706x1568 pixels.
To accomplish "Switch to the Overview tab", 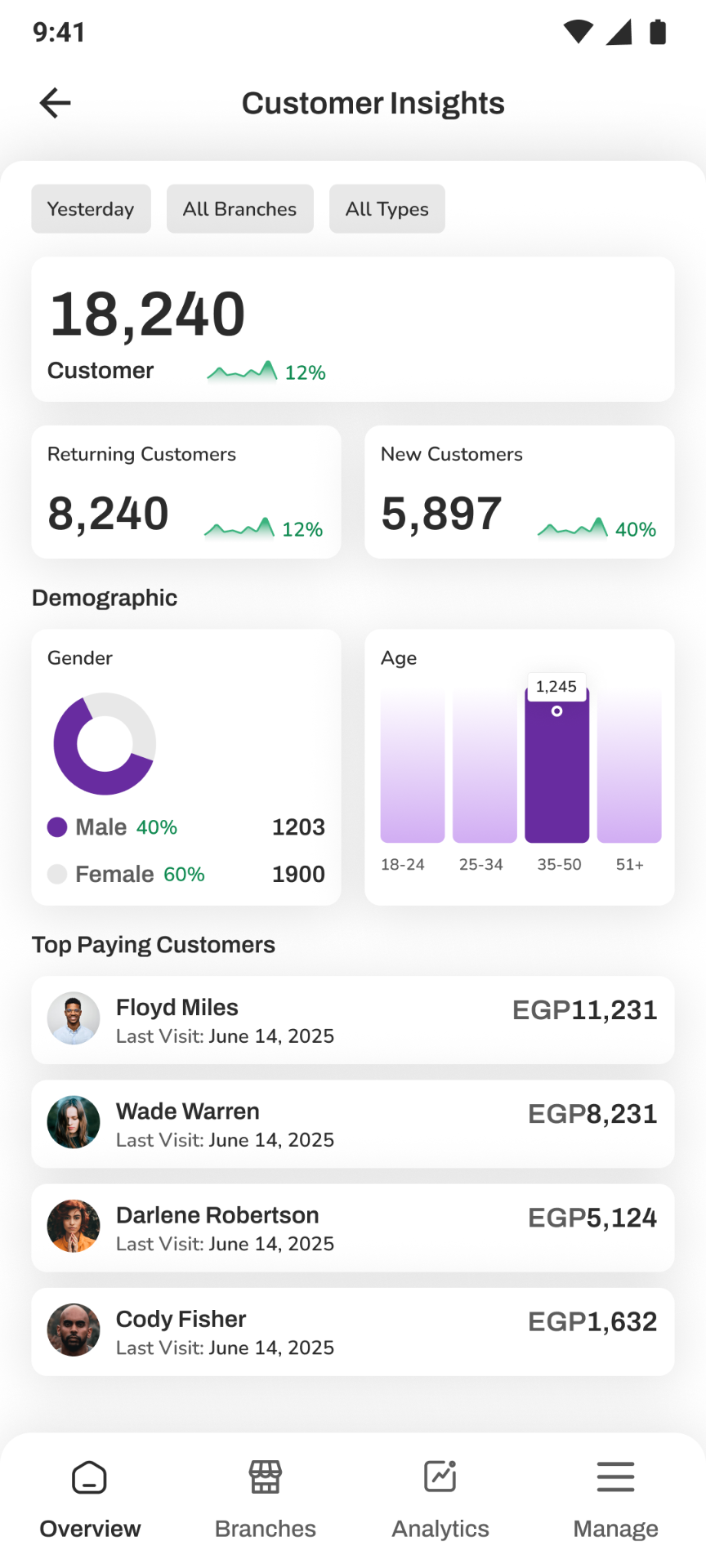I will (x=90, y=1501).
